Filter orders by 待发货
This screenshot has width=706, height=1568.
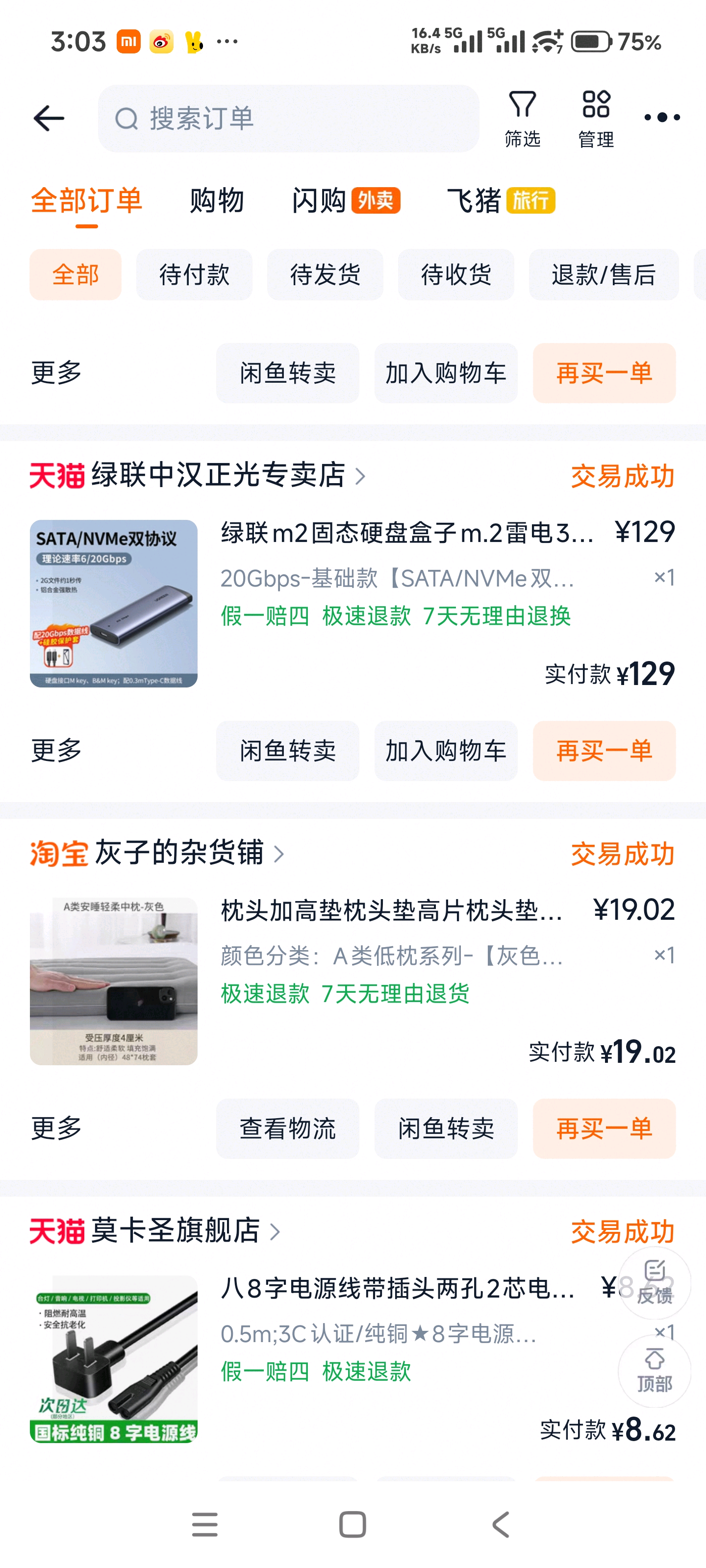[325, 274]
